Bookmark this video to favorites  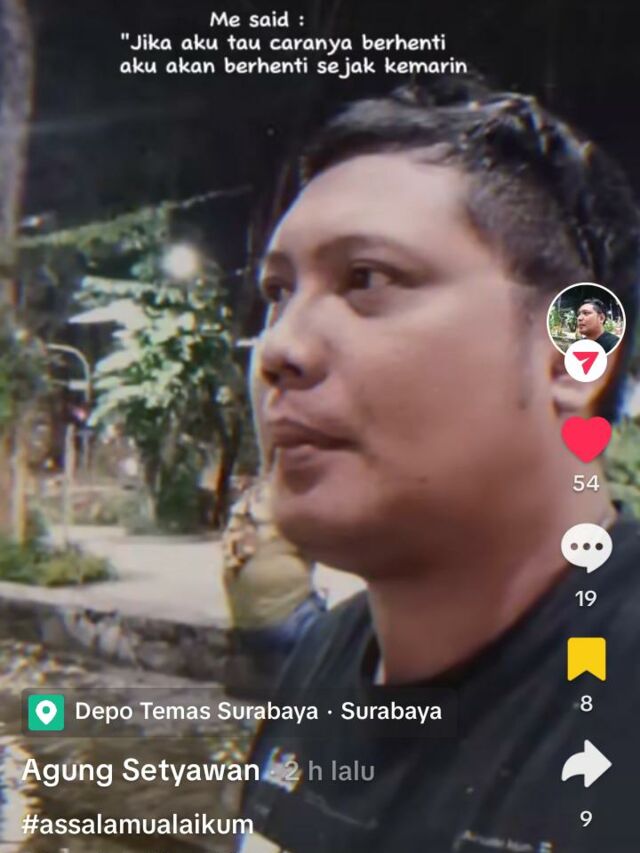coord(586,659)
